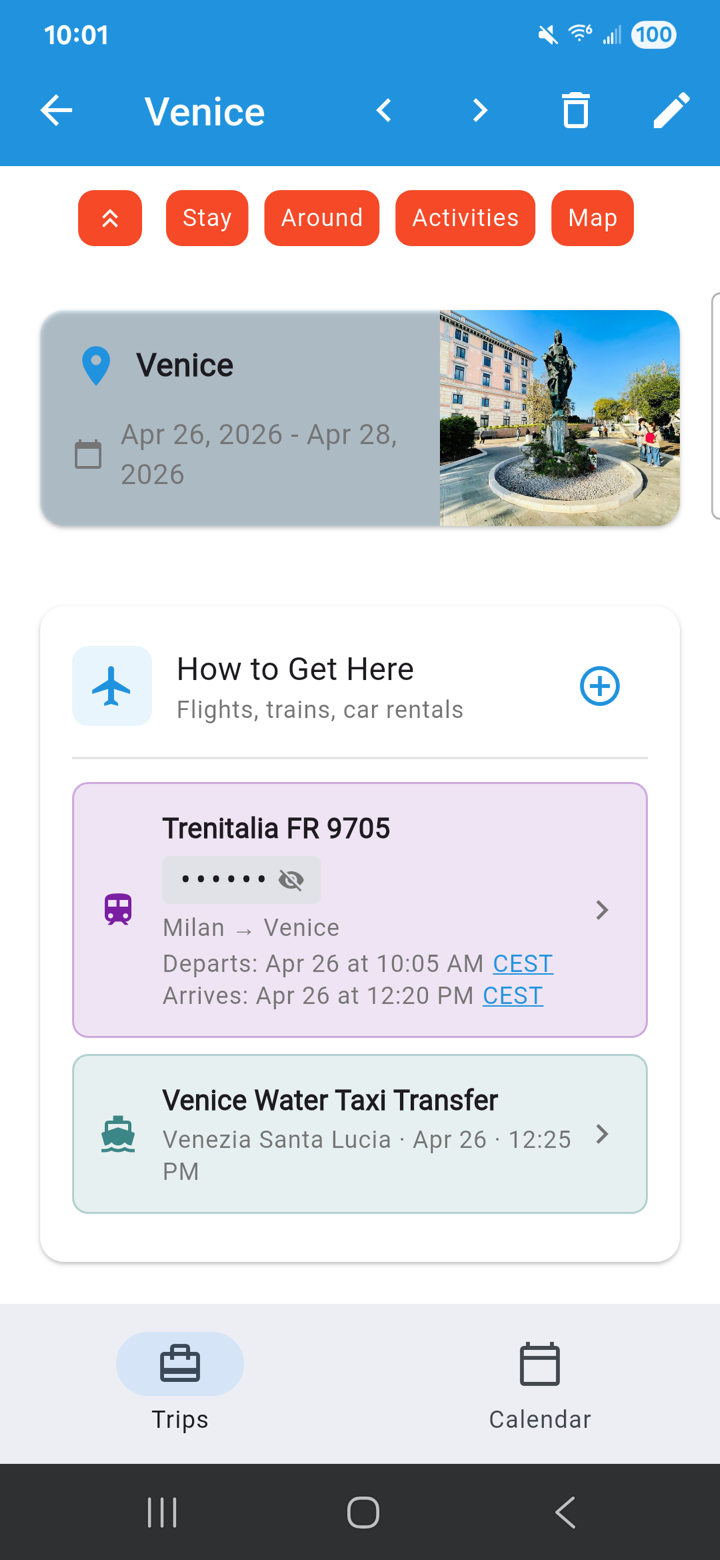Tap the Venice statue photo thumbnail
The height and width of the screenshot is (1560, 720).
(x=558, y=417)
